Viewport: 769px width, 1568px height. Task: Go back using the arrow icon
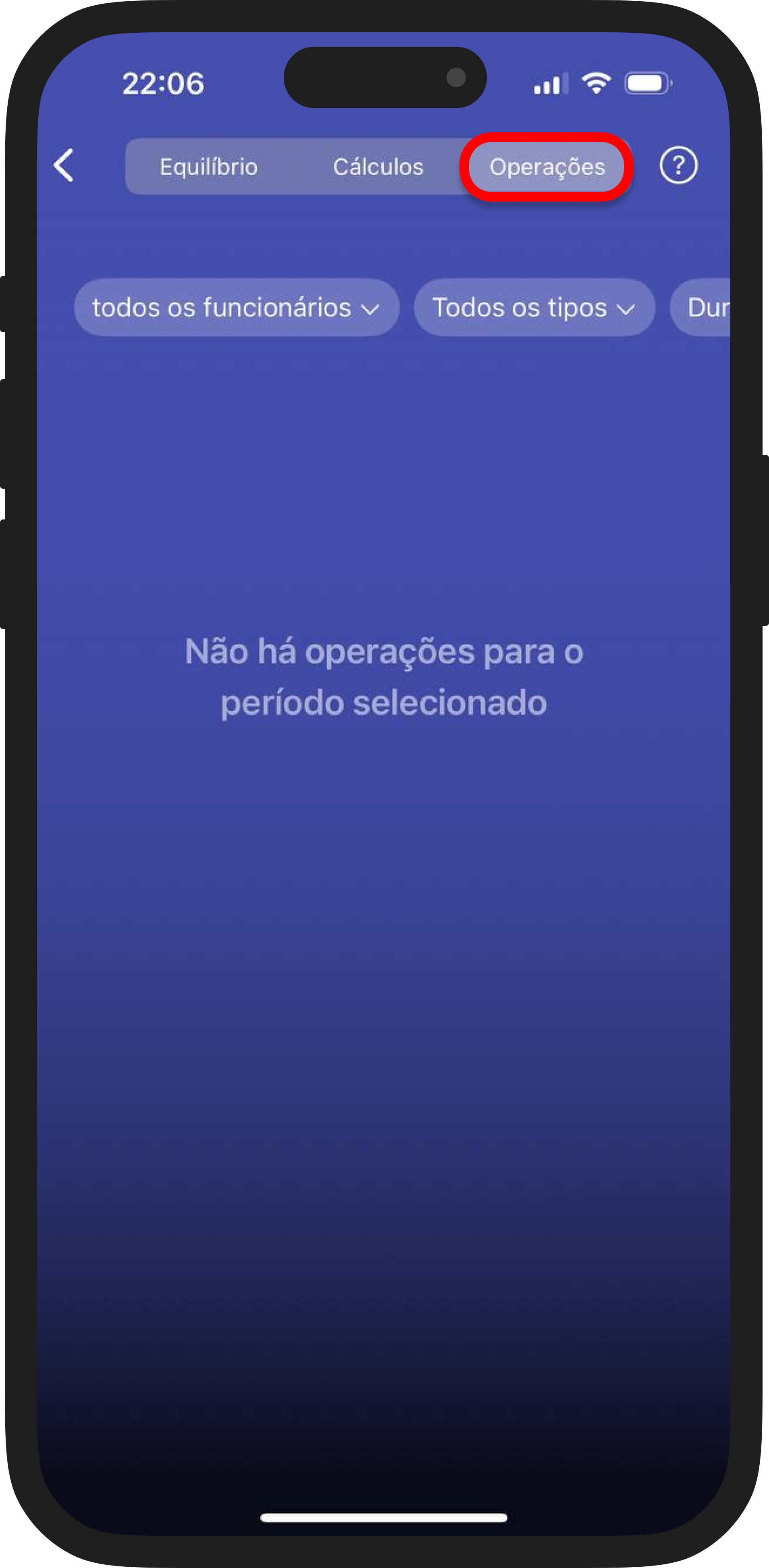click(64, 165)
